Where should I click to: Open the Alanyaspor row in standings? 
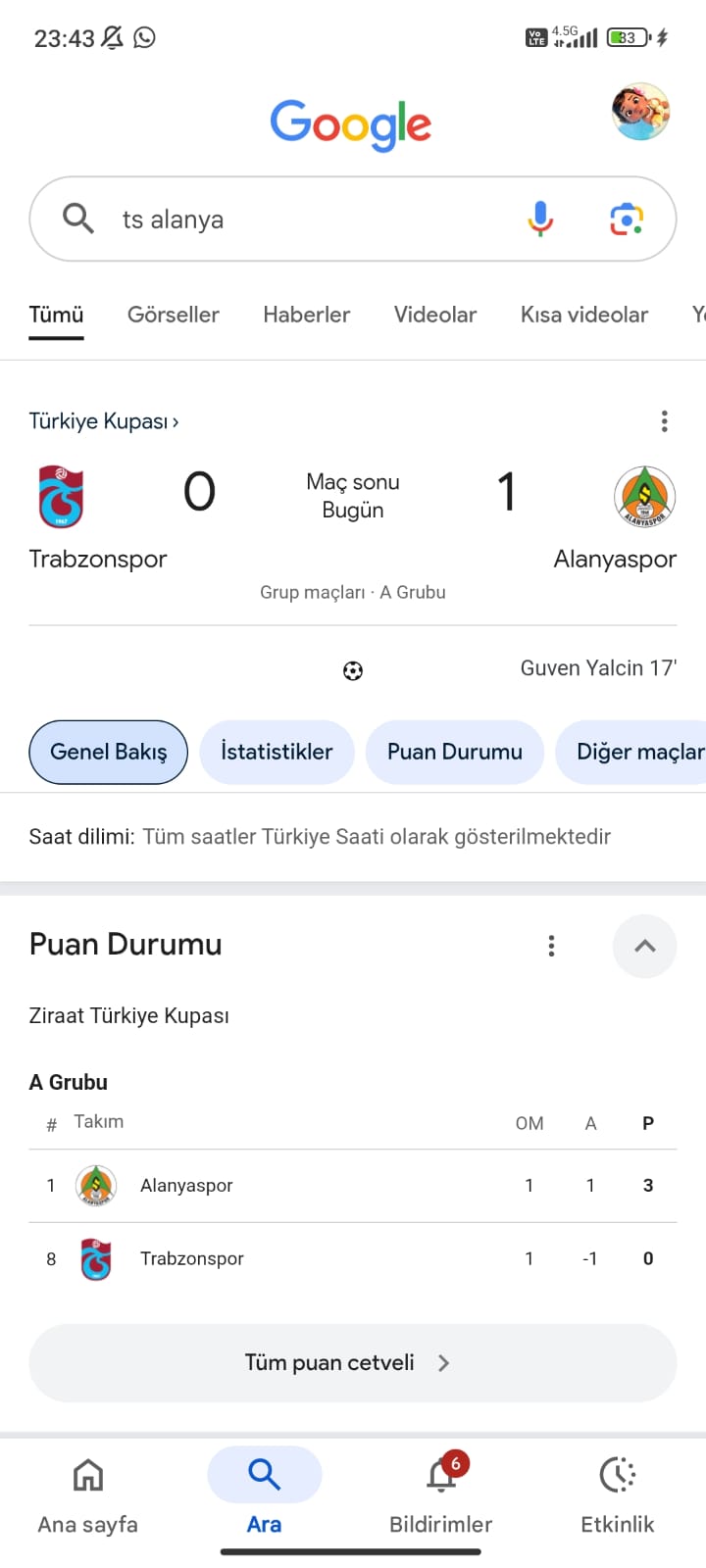(x=186, y=1186)
